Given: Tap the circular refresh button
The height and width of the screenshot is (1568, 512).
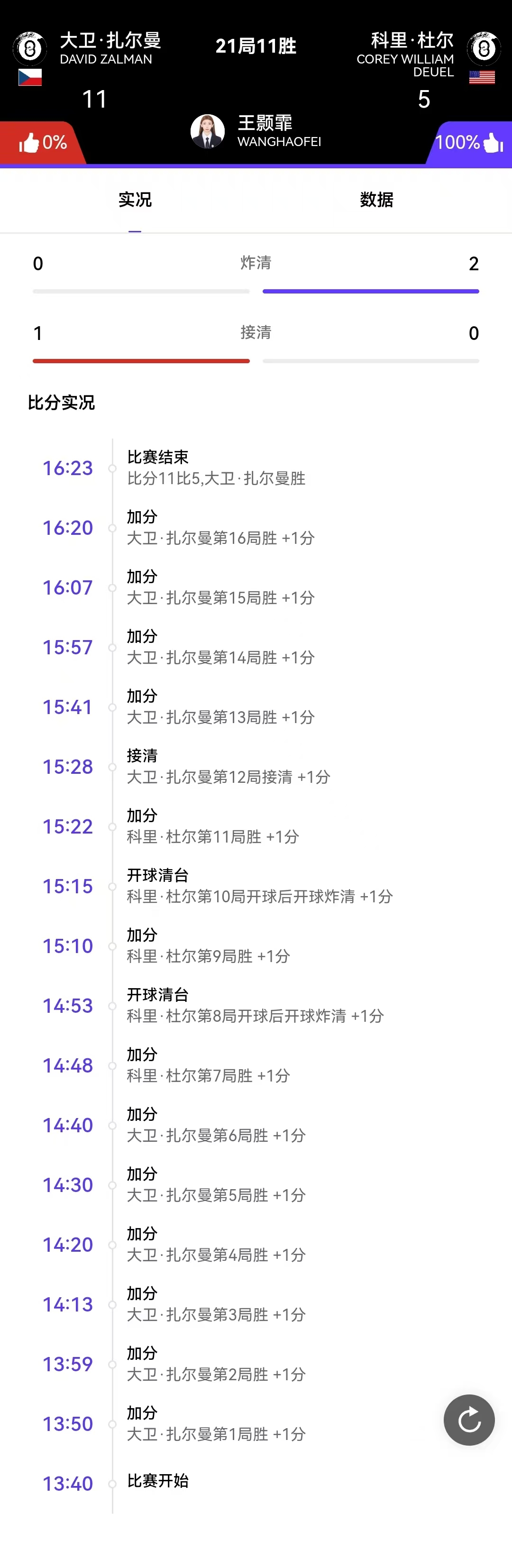Looking at the screenshot, I should pos(469,1420).
